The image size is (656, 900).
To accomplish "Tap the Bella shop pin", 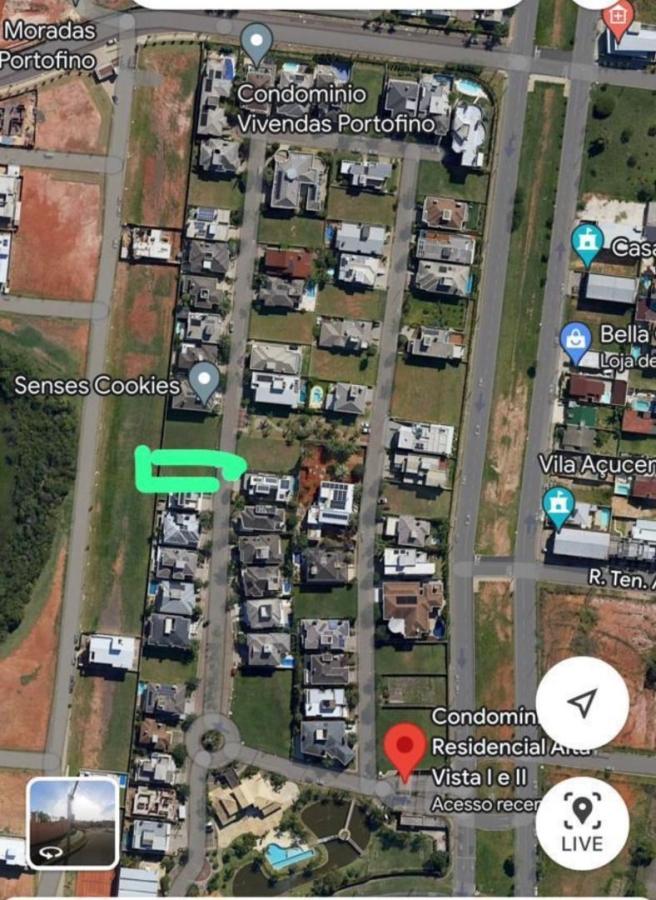I will click(575, 340).
